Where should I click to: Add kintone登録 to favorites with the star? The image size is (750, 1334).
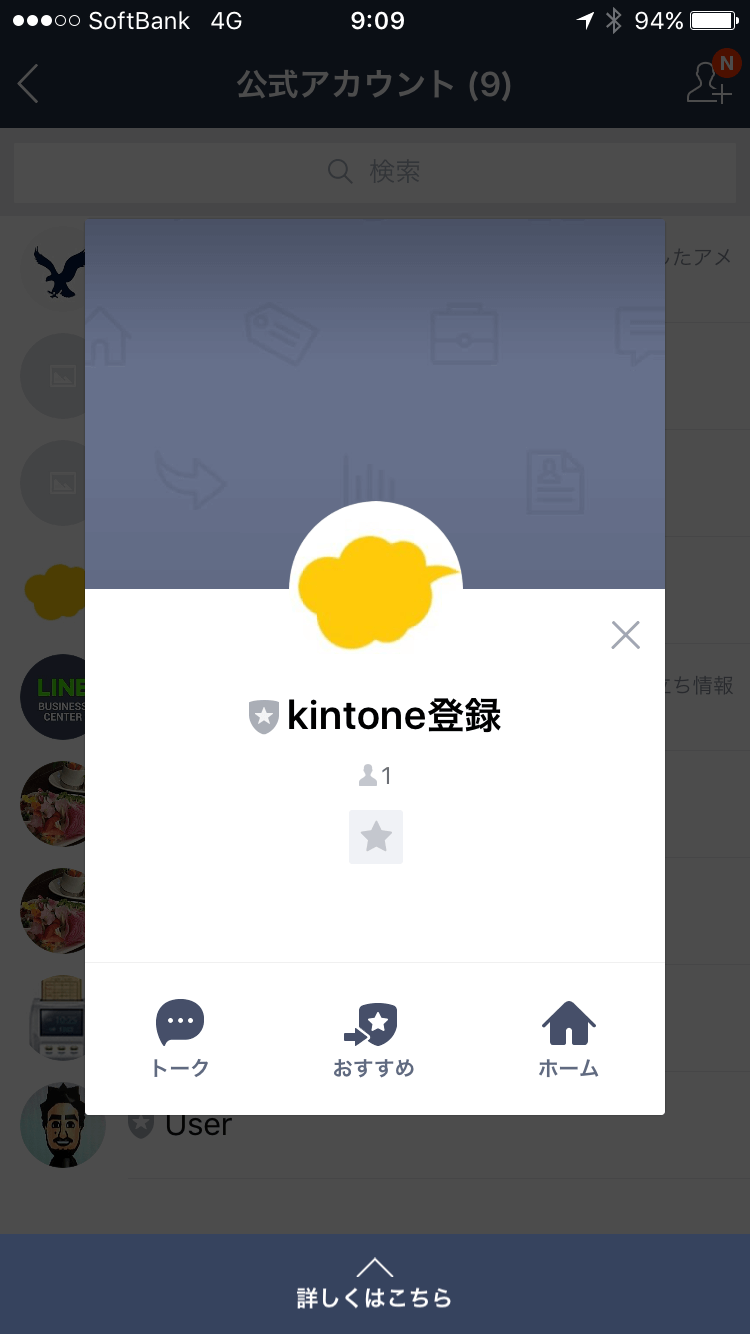pos(376,837)
